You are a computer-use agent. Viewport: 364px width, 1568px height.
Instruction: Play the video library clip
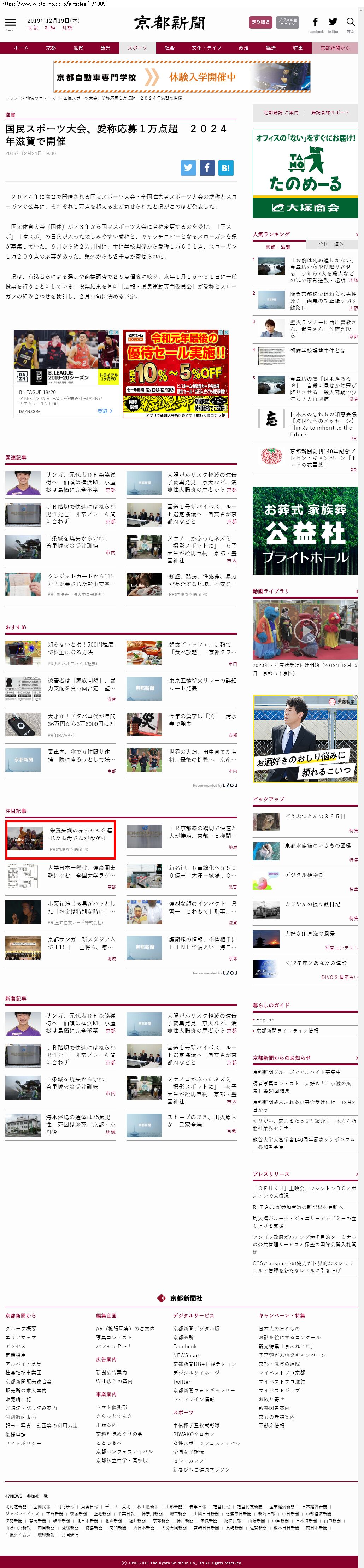[x=305, y=629]
